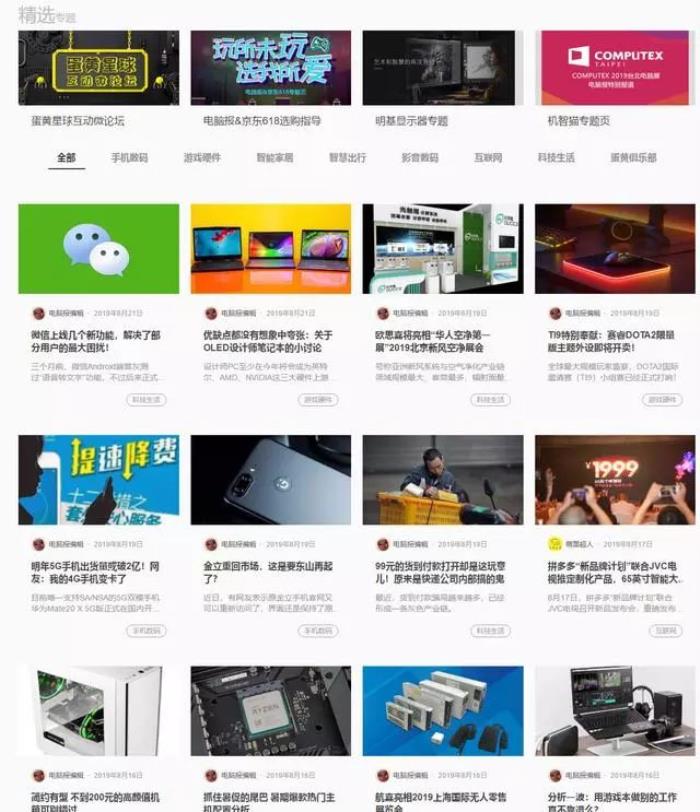Open the 明年5G手机出货量或破2亿 article
Image resolution: width=700 pixels, height=812 pixels.
click(x=96, y=572)
